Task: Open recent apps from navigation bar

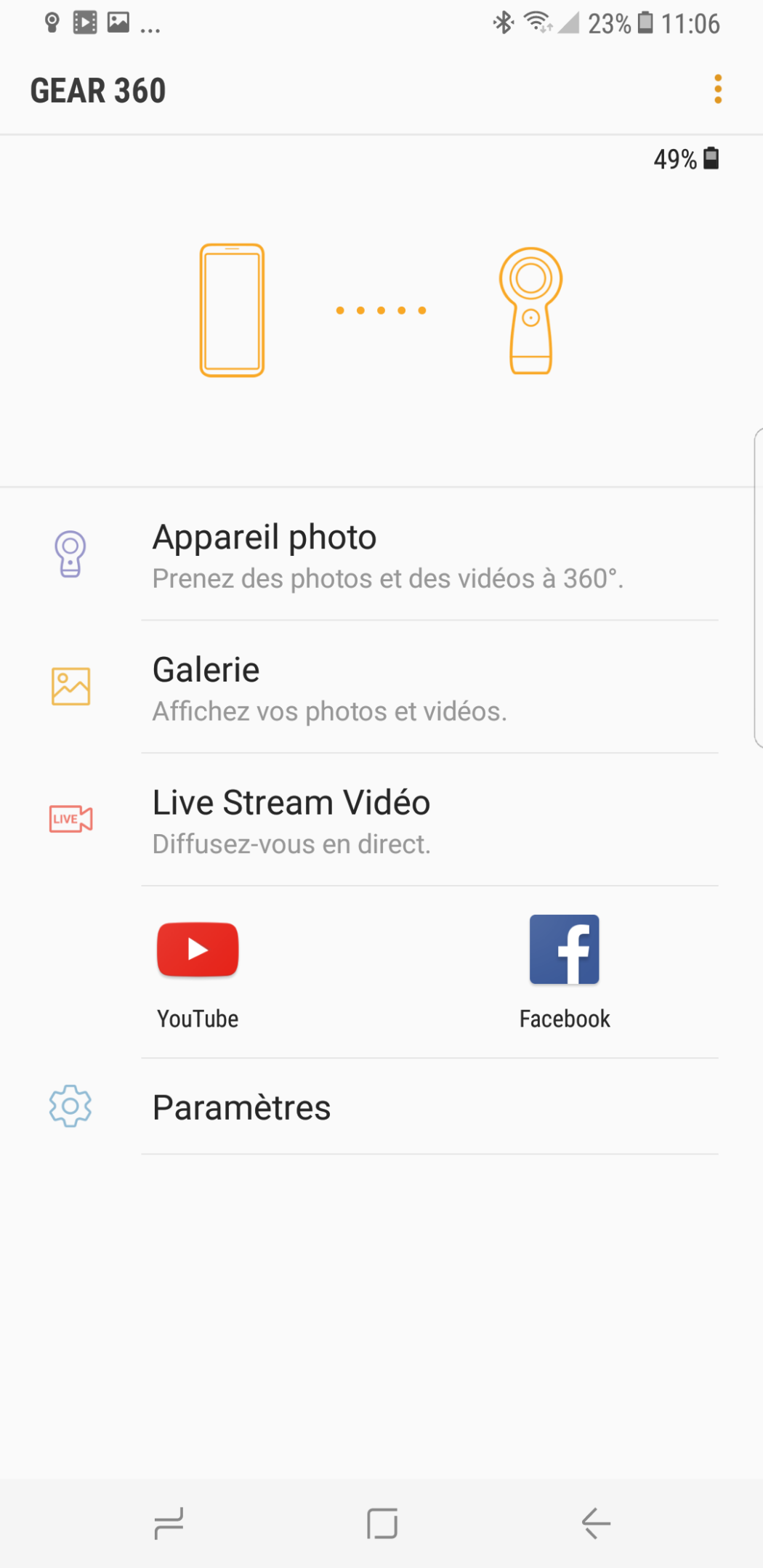Action: 169,1523
